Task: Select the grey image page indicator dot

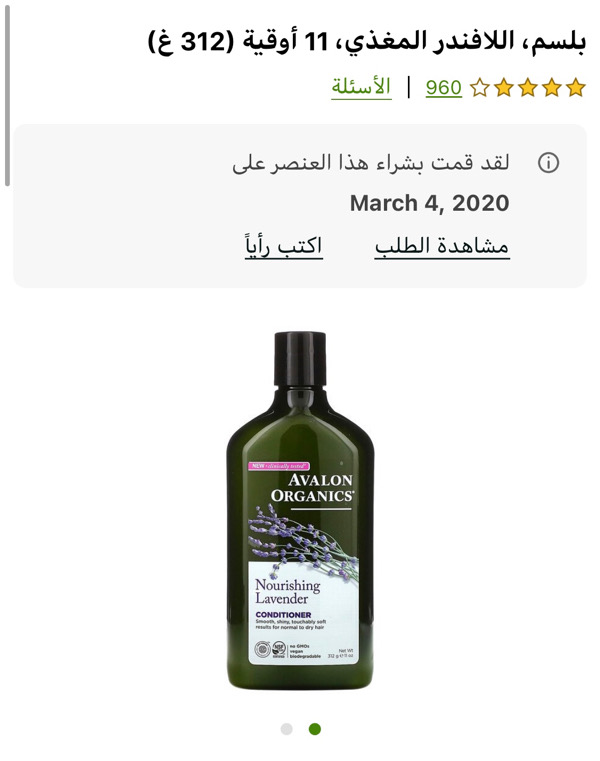Action: (x=287, y=729)
